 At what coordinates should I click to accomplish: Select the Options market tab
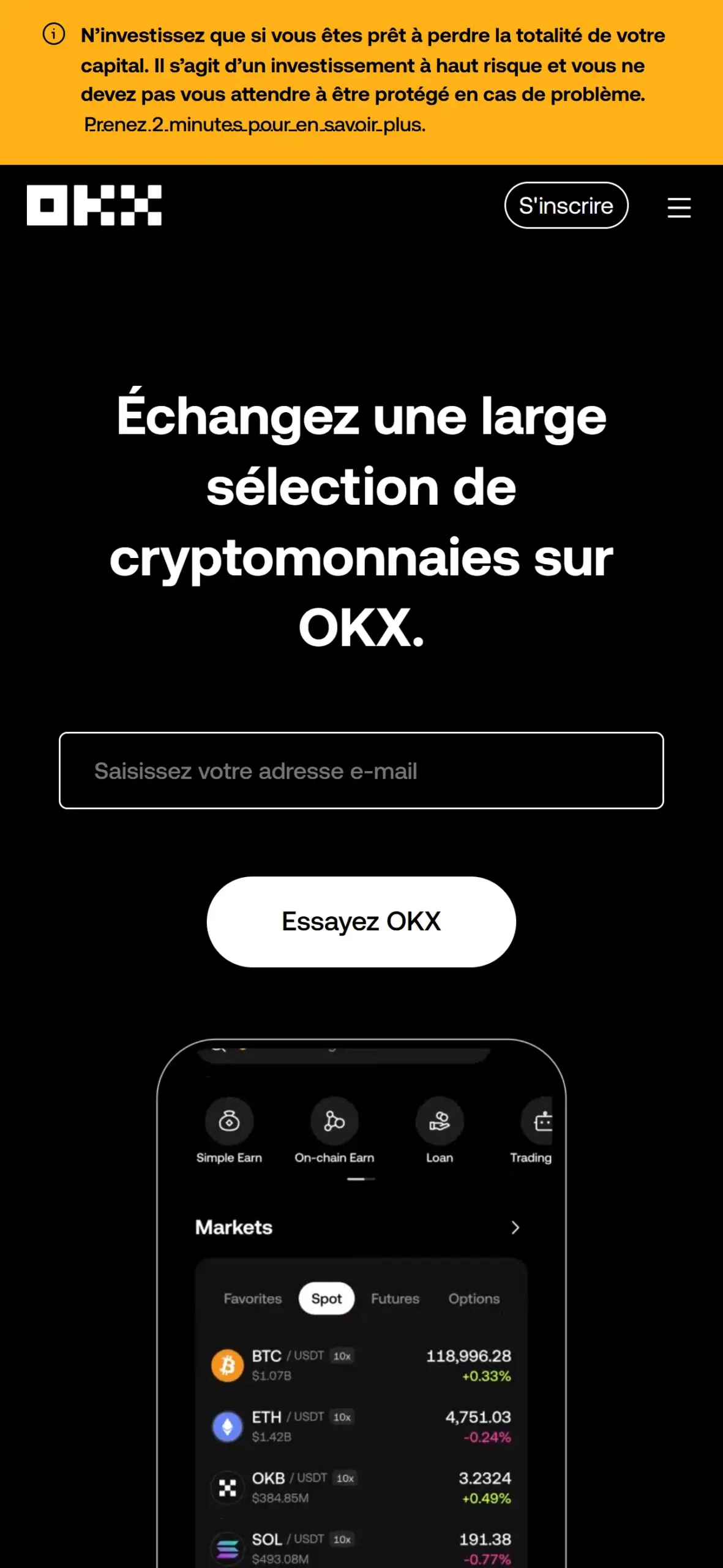[474, 1298]
